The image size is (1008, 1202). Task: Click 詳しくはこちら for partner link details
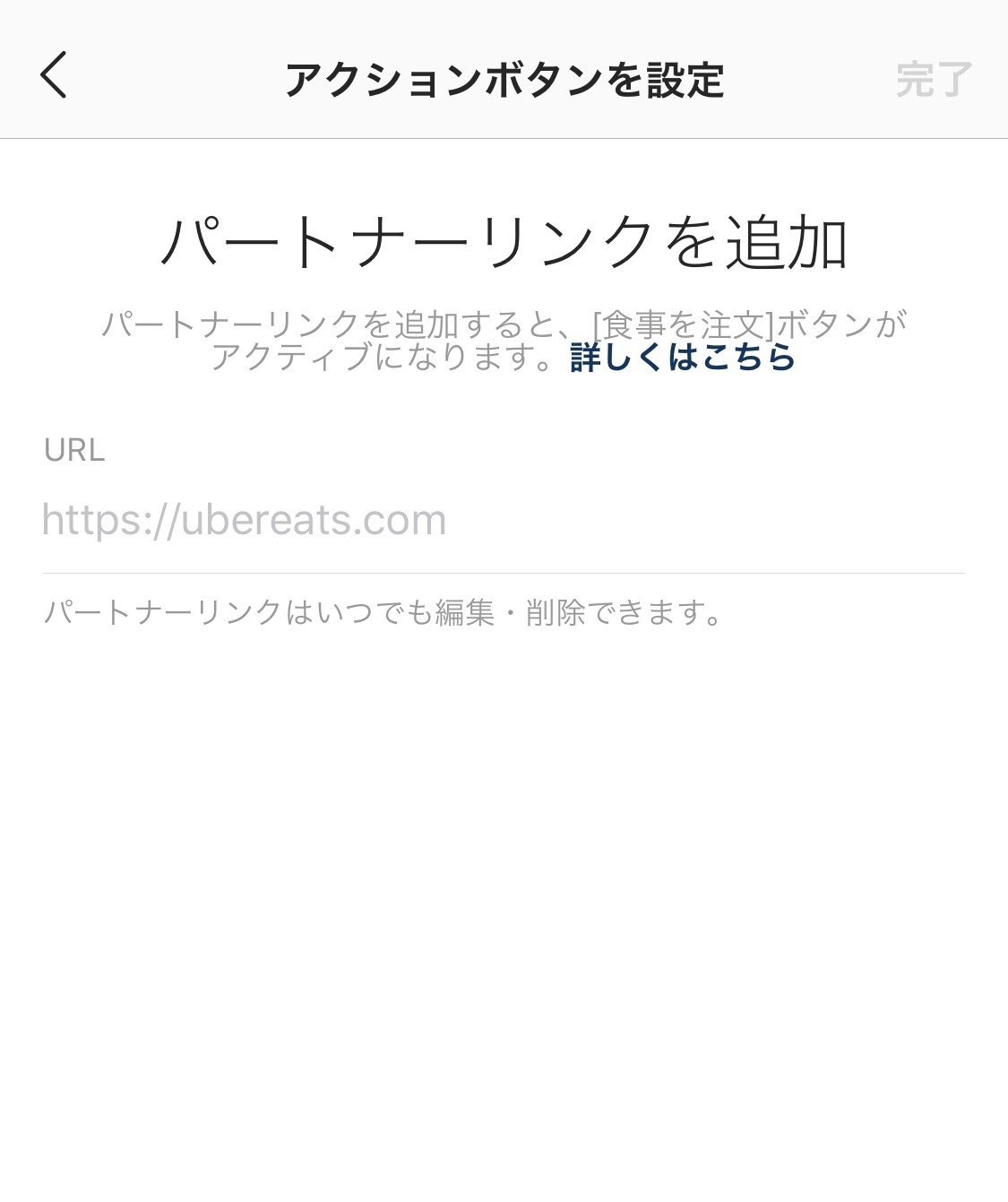pos(681,361)
